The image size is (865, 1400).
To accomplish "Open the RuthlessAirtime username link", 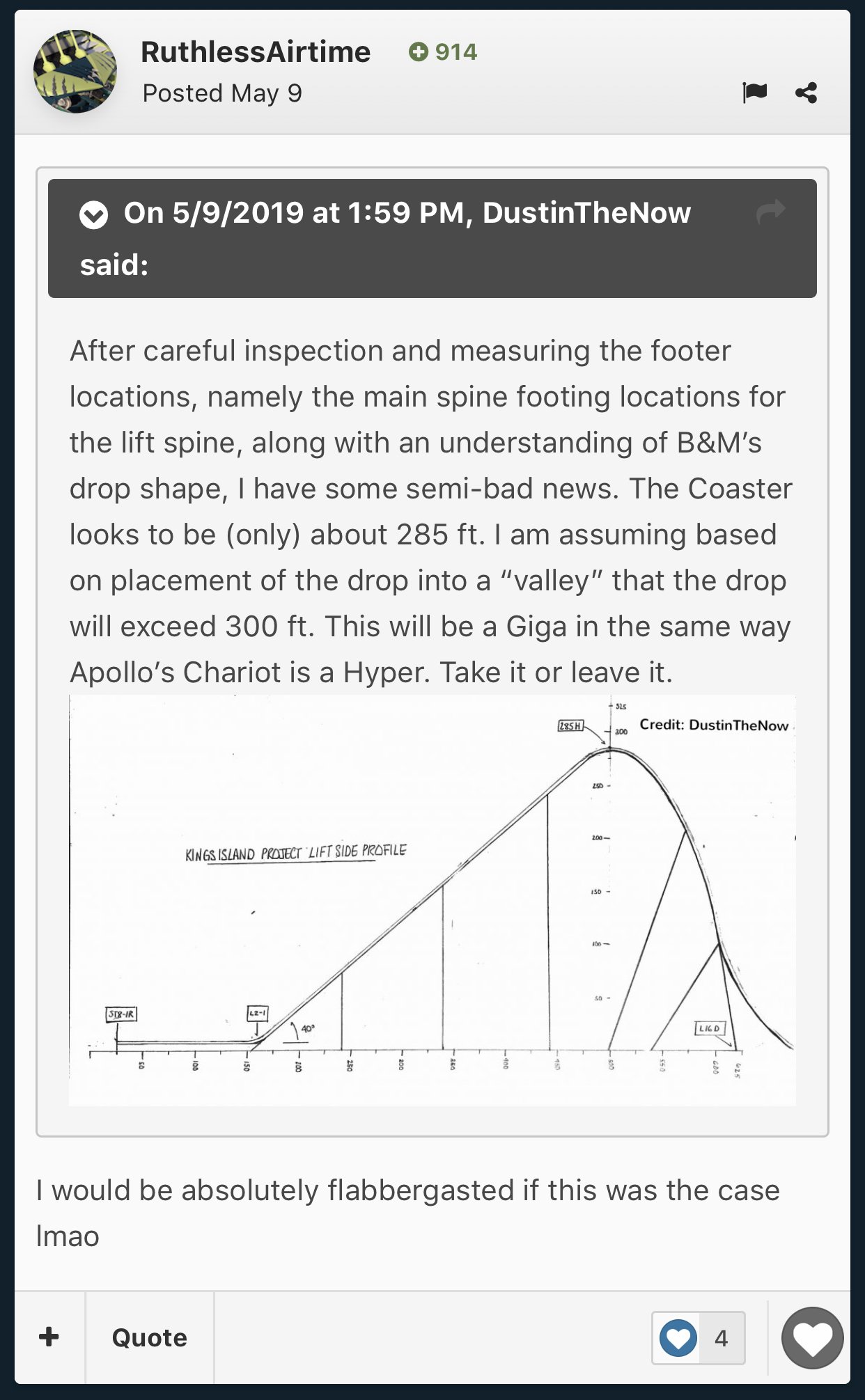I will tap(256, 52).
